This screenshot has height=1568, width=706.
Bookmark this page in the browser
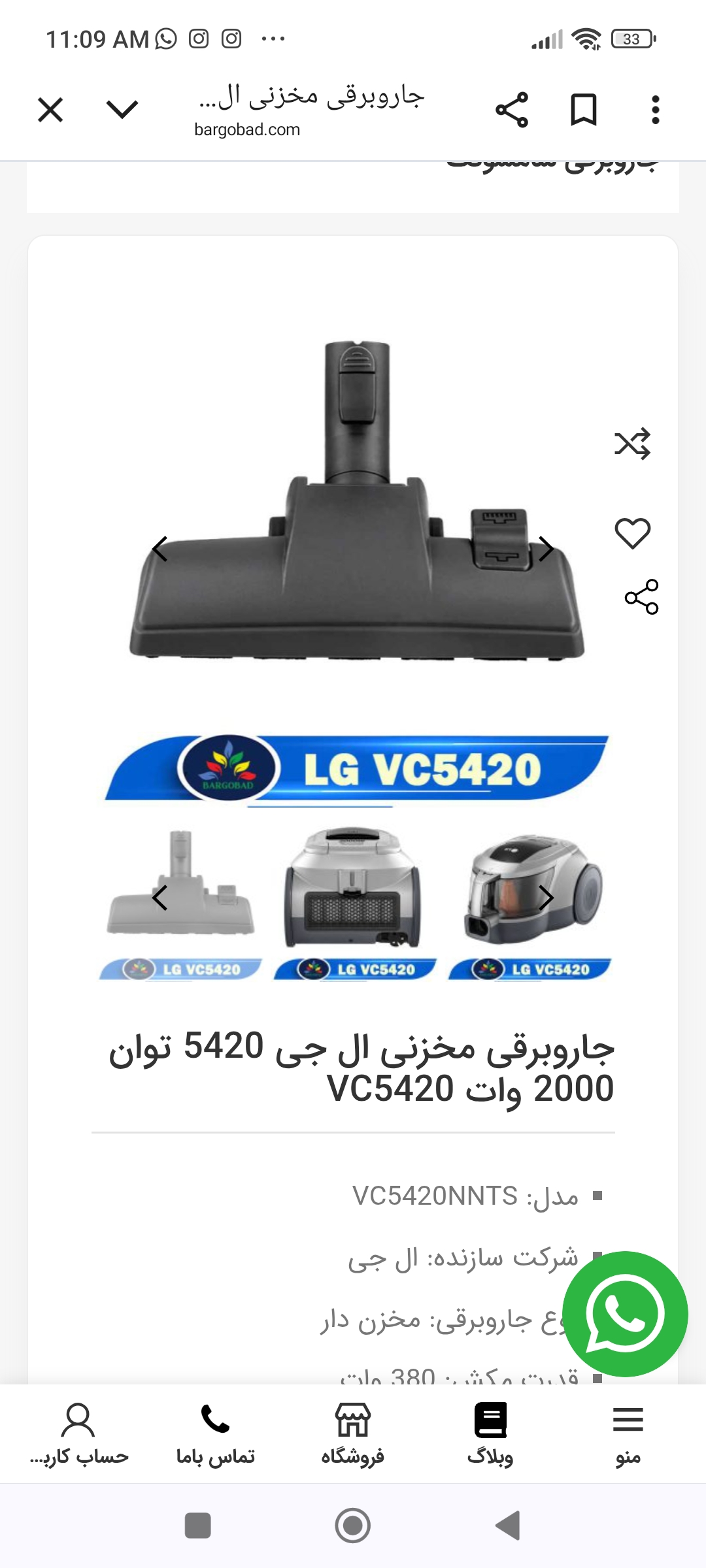[x=583, y=110]
